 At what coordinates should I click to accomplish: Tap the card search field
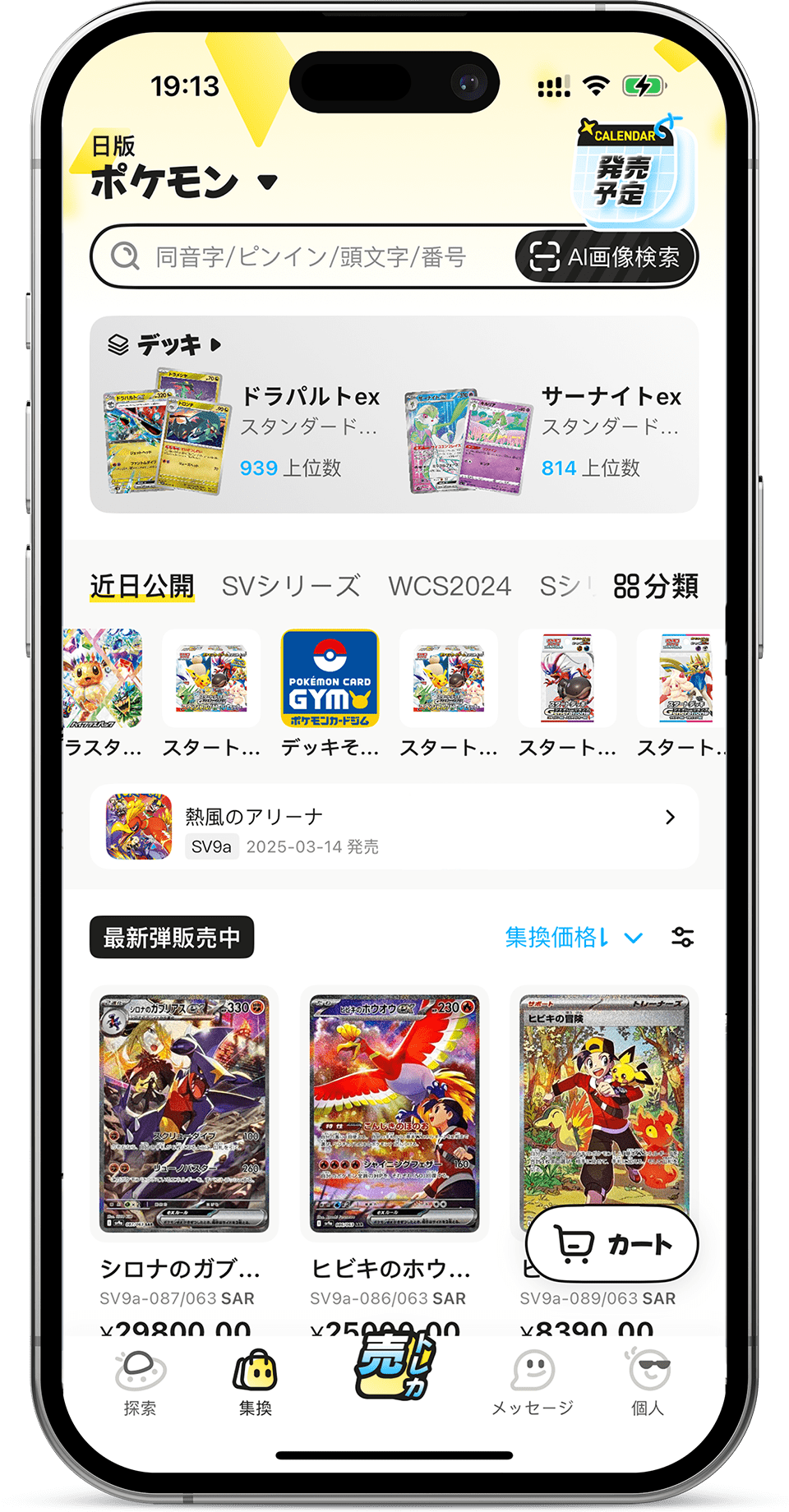click(x=312, y=257)
